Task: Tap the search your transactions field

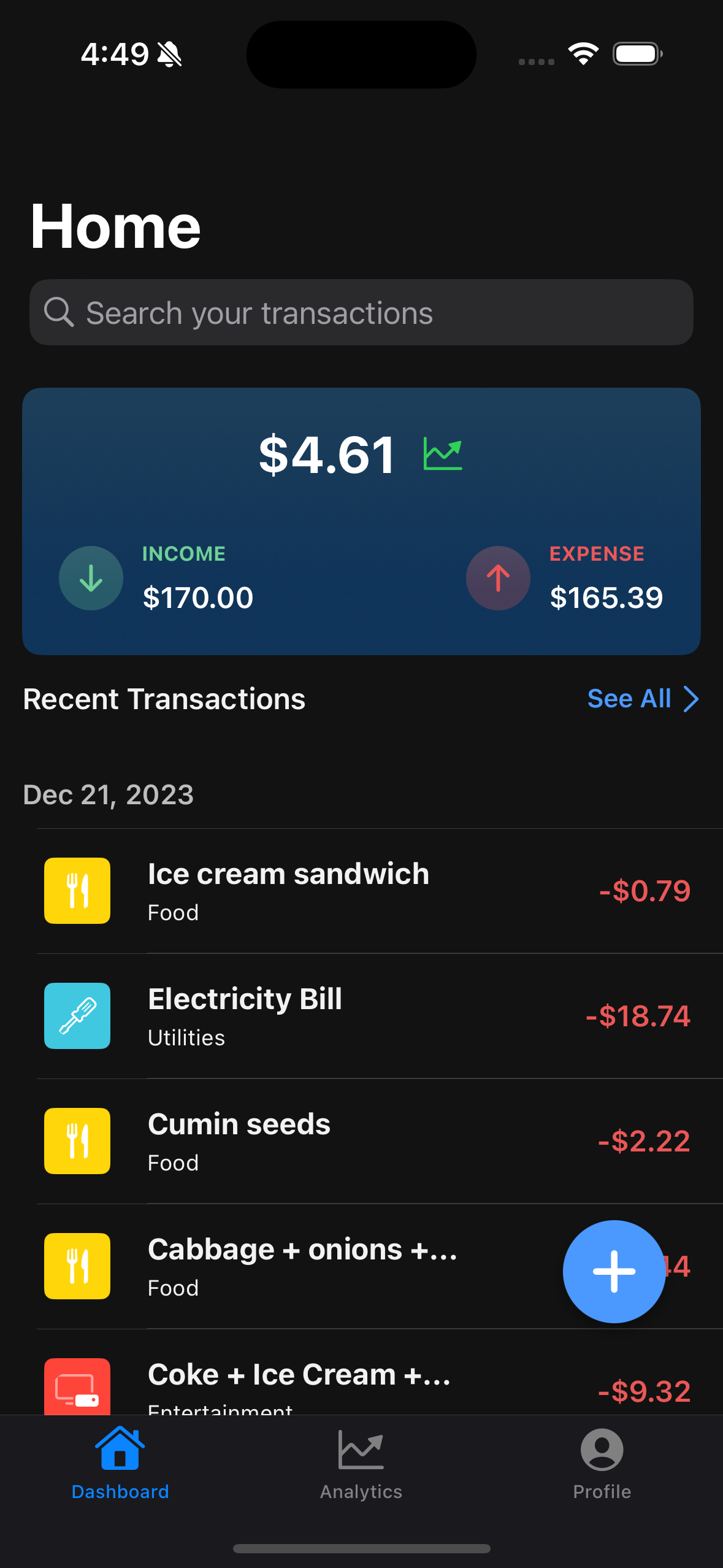Action: (x=361, y=313)
